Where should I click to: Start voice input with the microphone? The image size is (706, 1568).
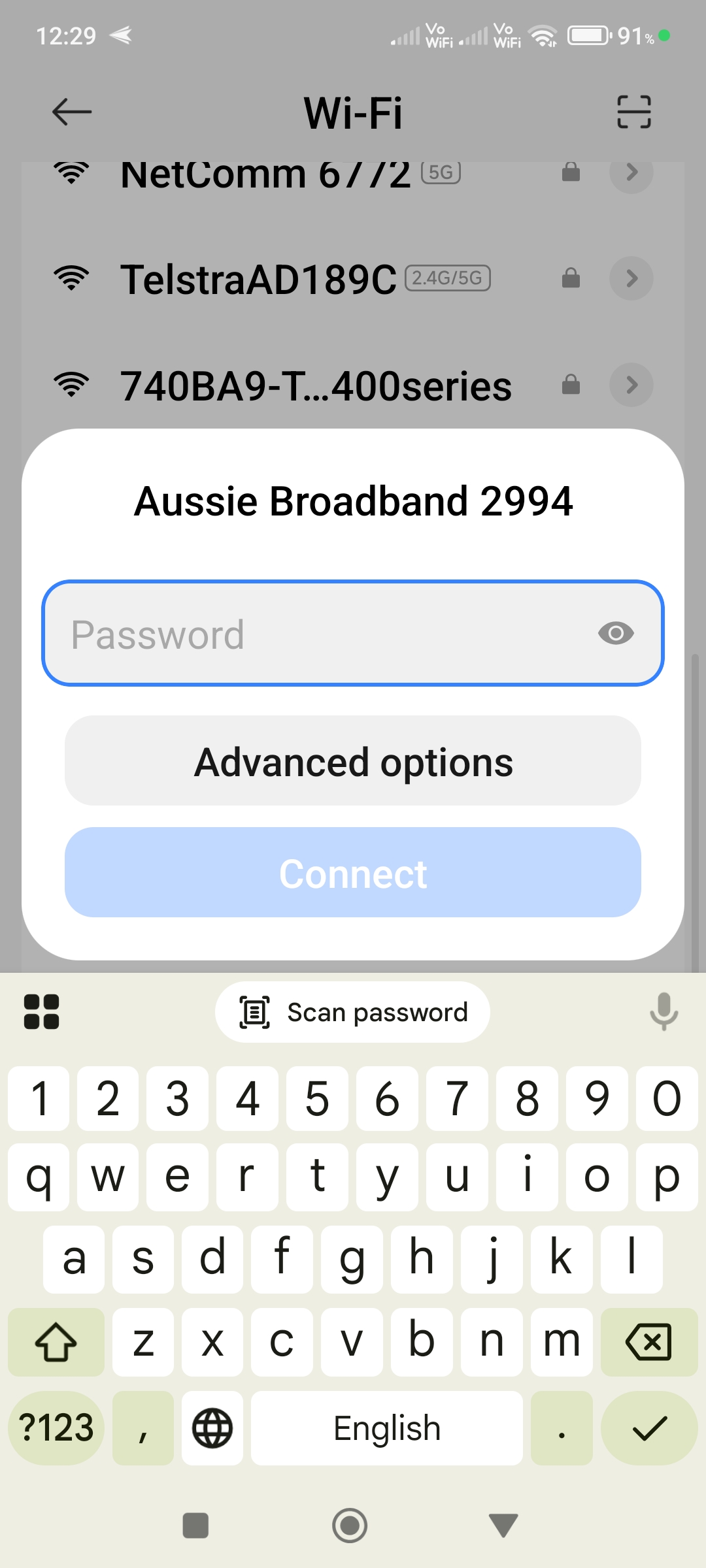click(x=664, y=1011)
